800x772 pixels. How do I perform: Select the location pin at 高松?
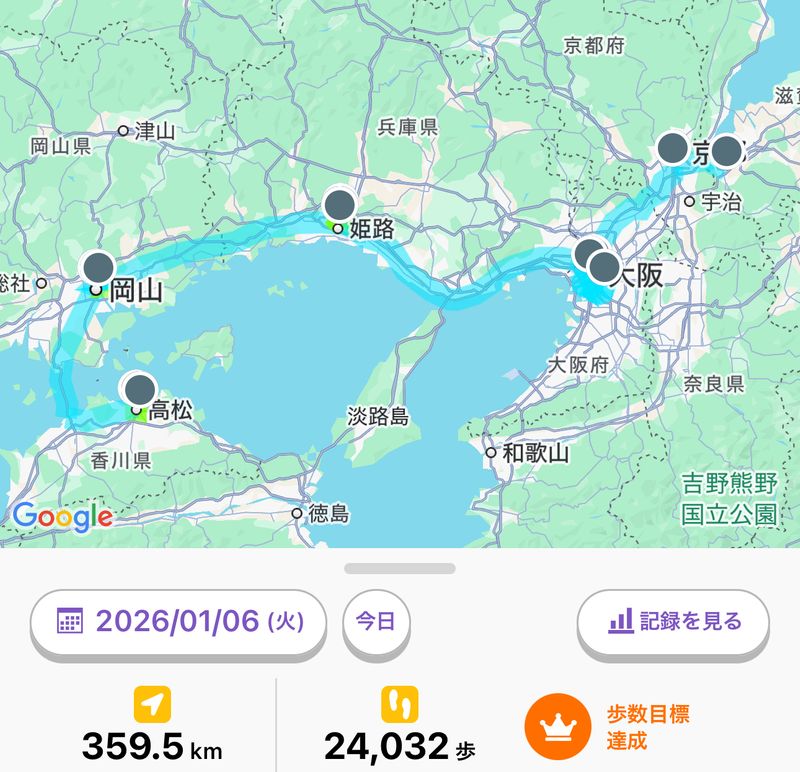139,388
